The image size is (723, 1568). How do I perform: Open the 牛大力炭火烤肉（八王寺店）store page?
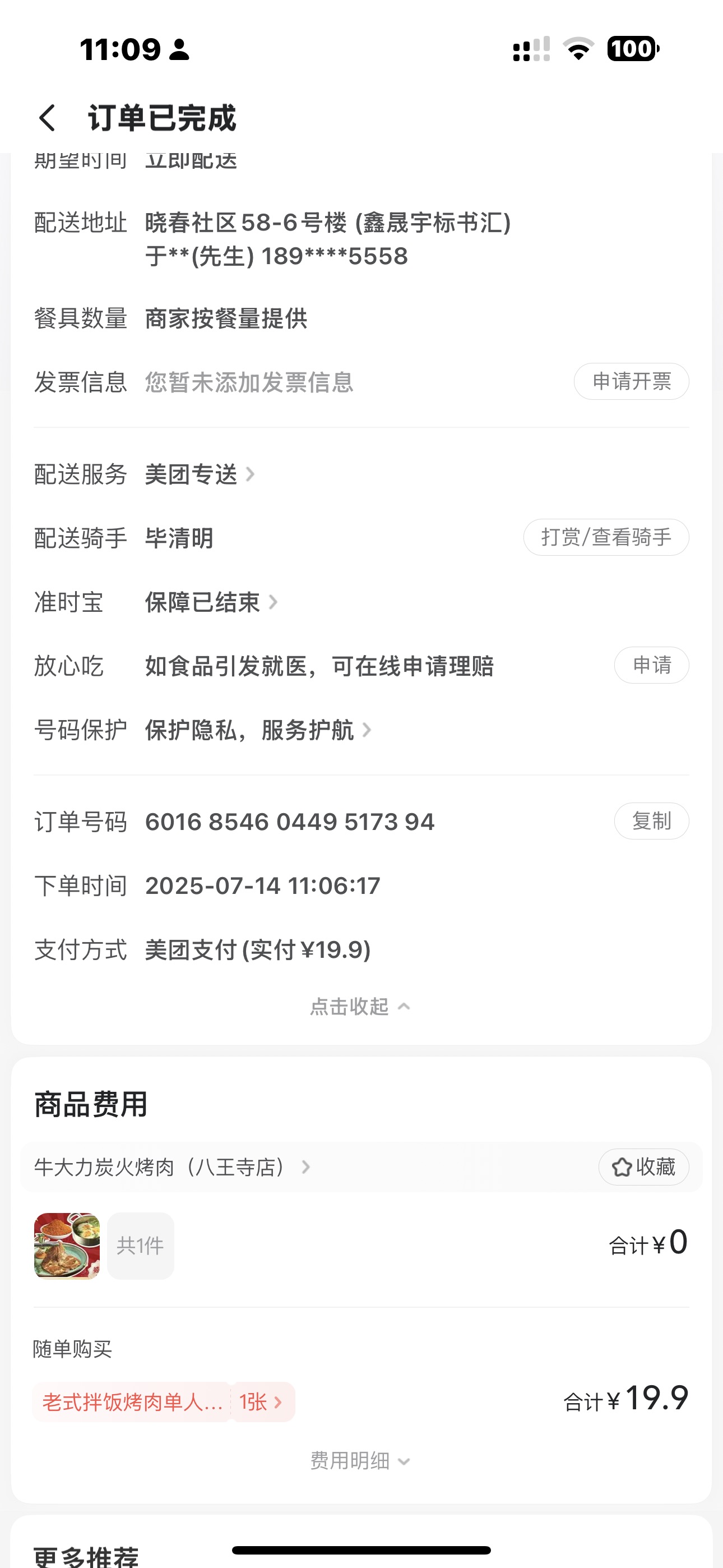(172, 1168)
